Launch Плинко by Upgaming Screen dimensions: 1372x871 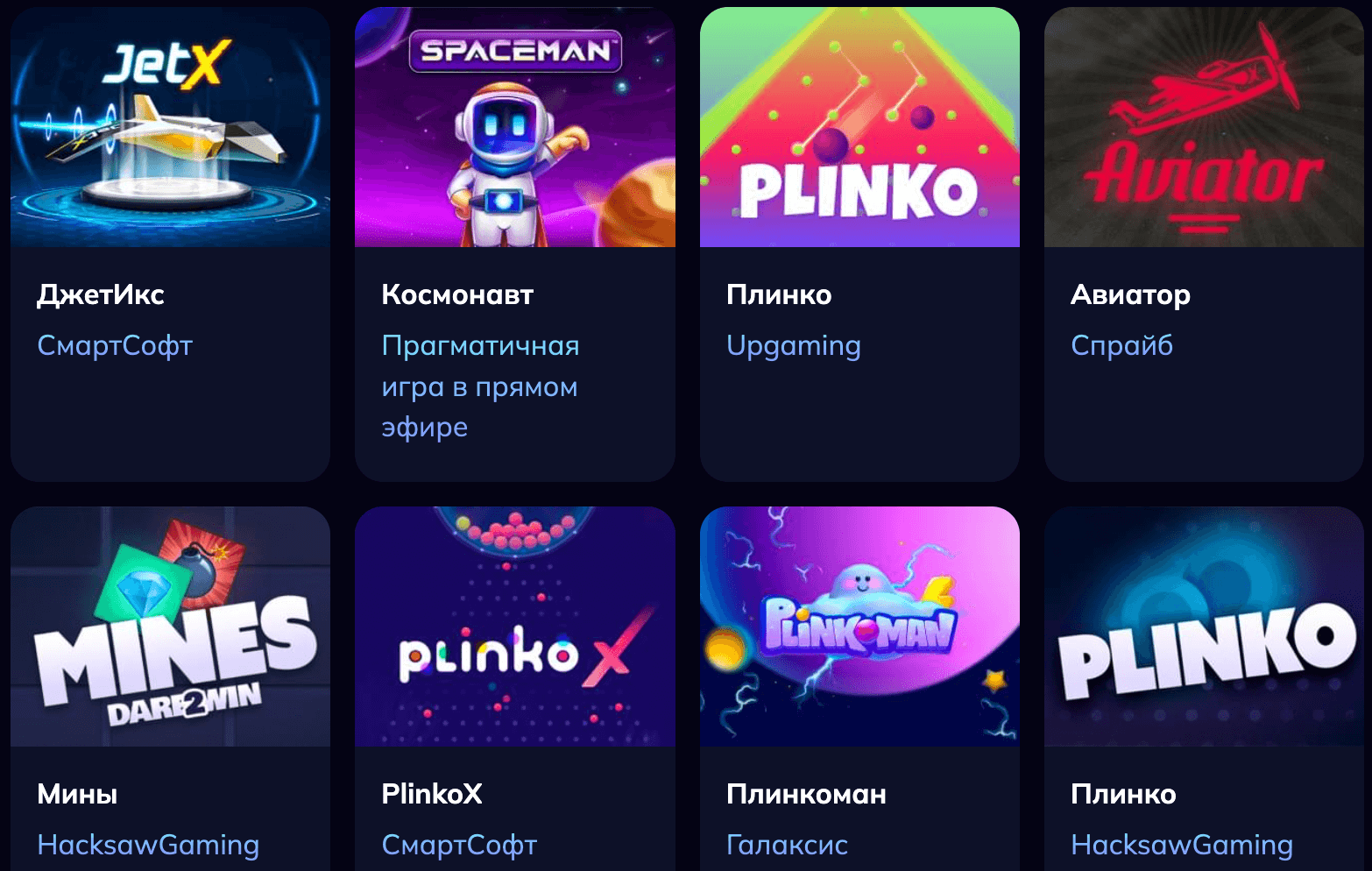(859, 128)
